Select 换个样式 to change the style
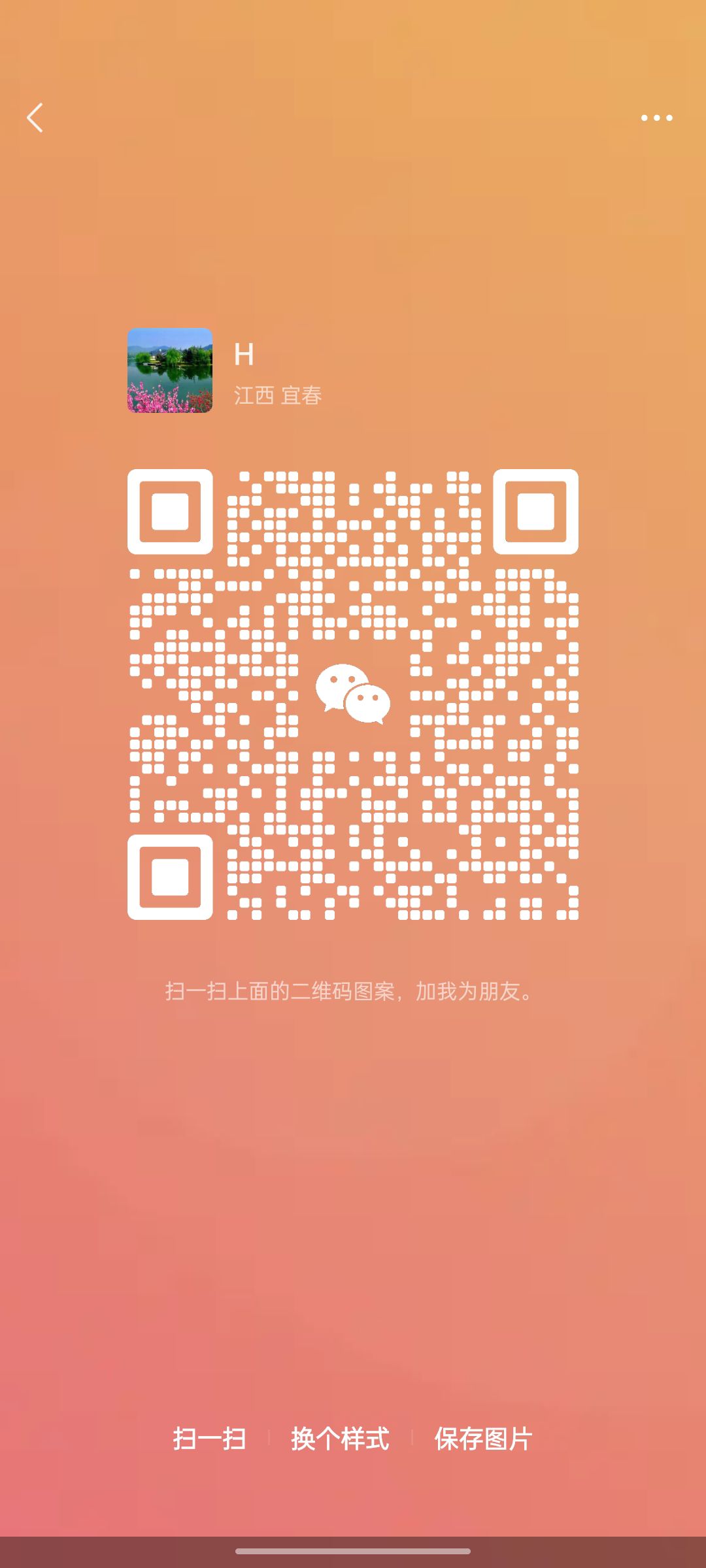Image resolution: width=706 pixels, height=1568 pixels. click(x=340, y=1439)
